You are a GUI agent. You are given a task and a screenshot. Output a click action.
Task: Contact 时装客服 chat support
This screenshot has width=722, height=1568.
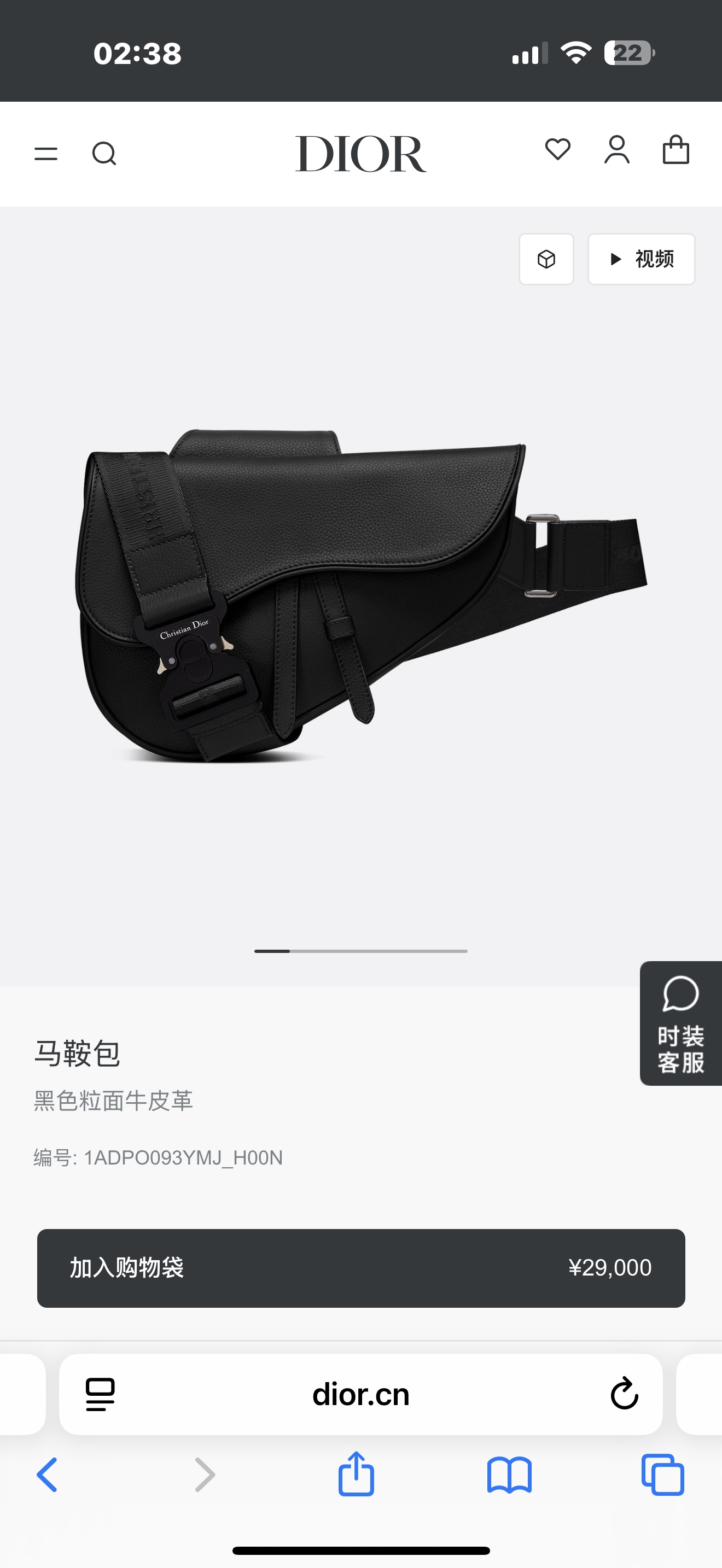click(x=680, y=1023)
